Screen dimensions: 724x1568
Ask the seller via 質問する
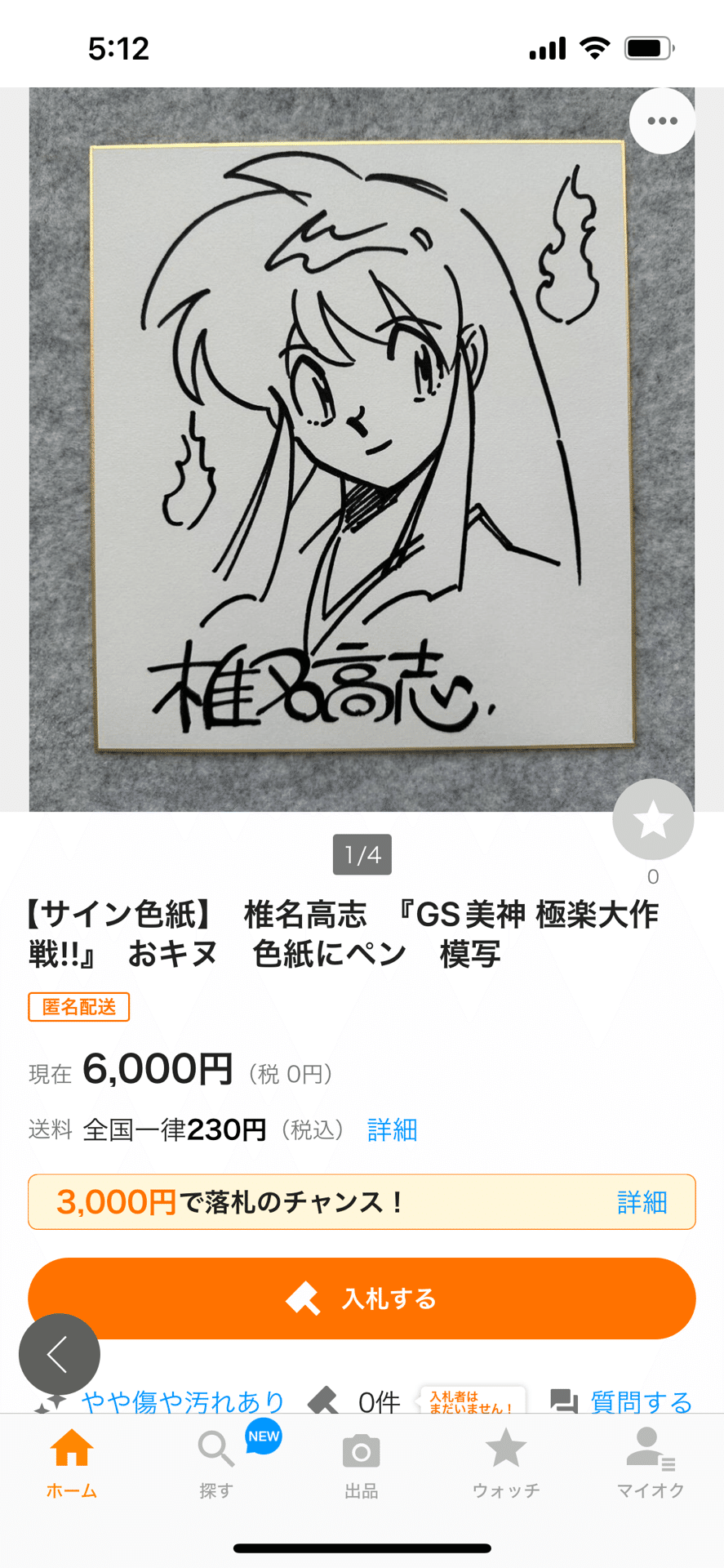620,1401
